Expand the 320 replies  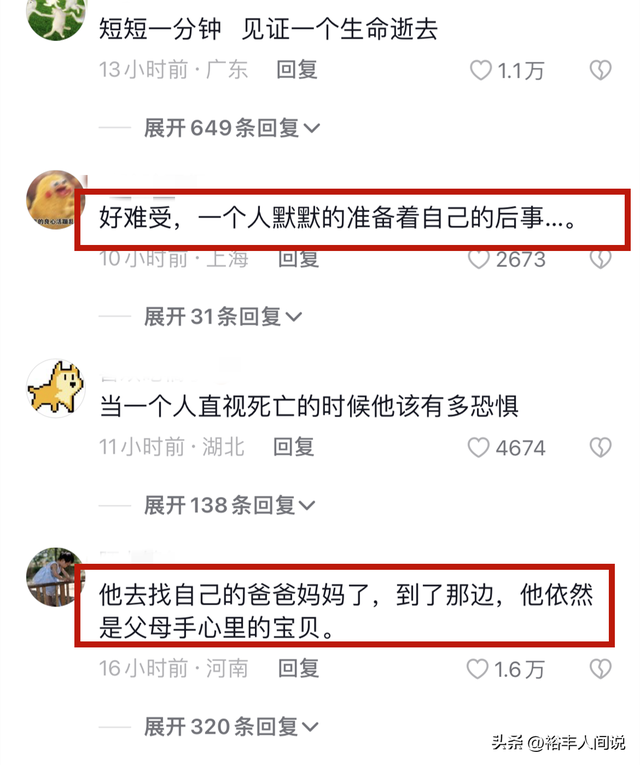pyautogui.click(x=231, y=724)
